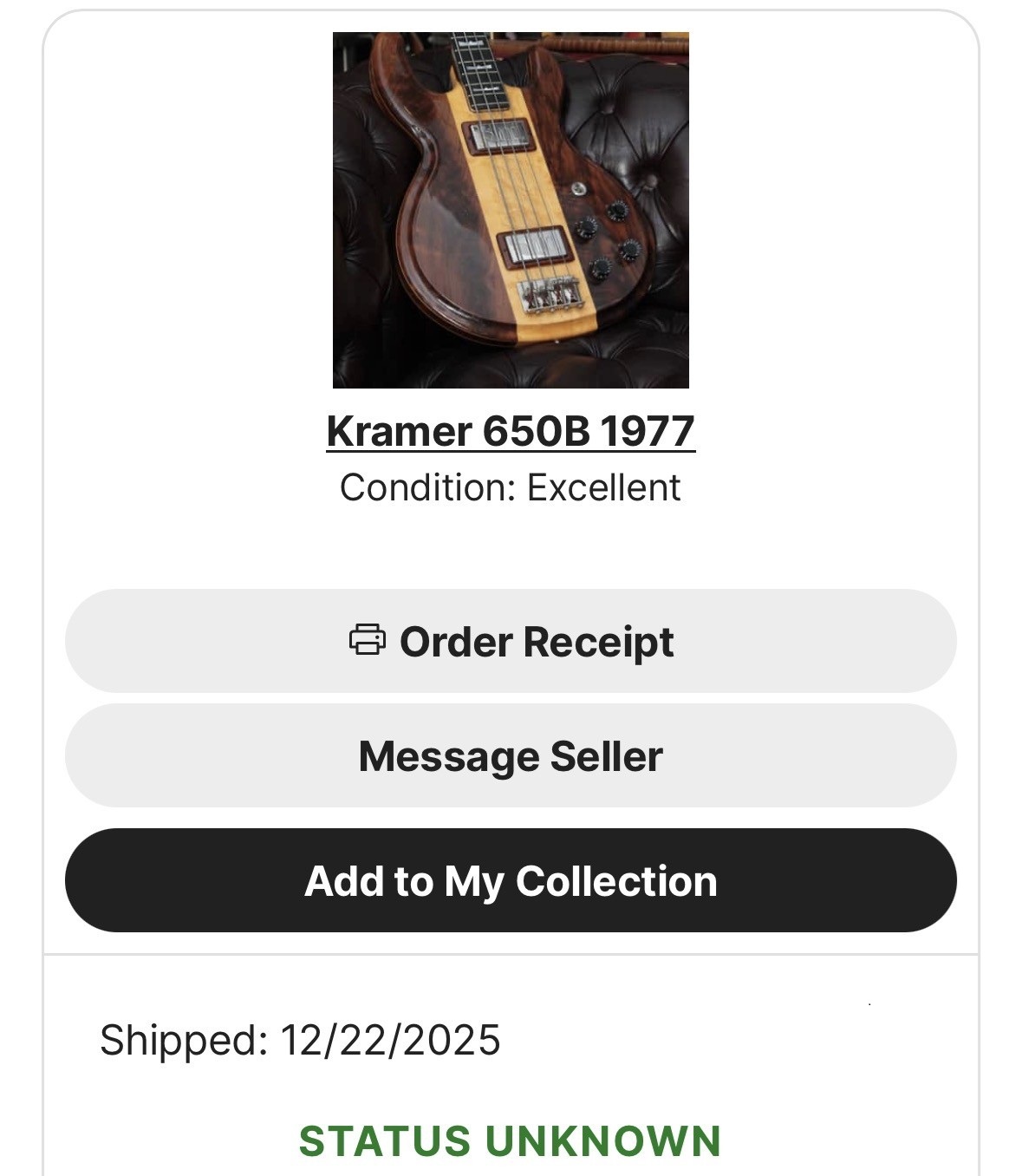Open the Order Receipt
The image size is (1022, 1176).
[511, 641]
